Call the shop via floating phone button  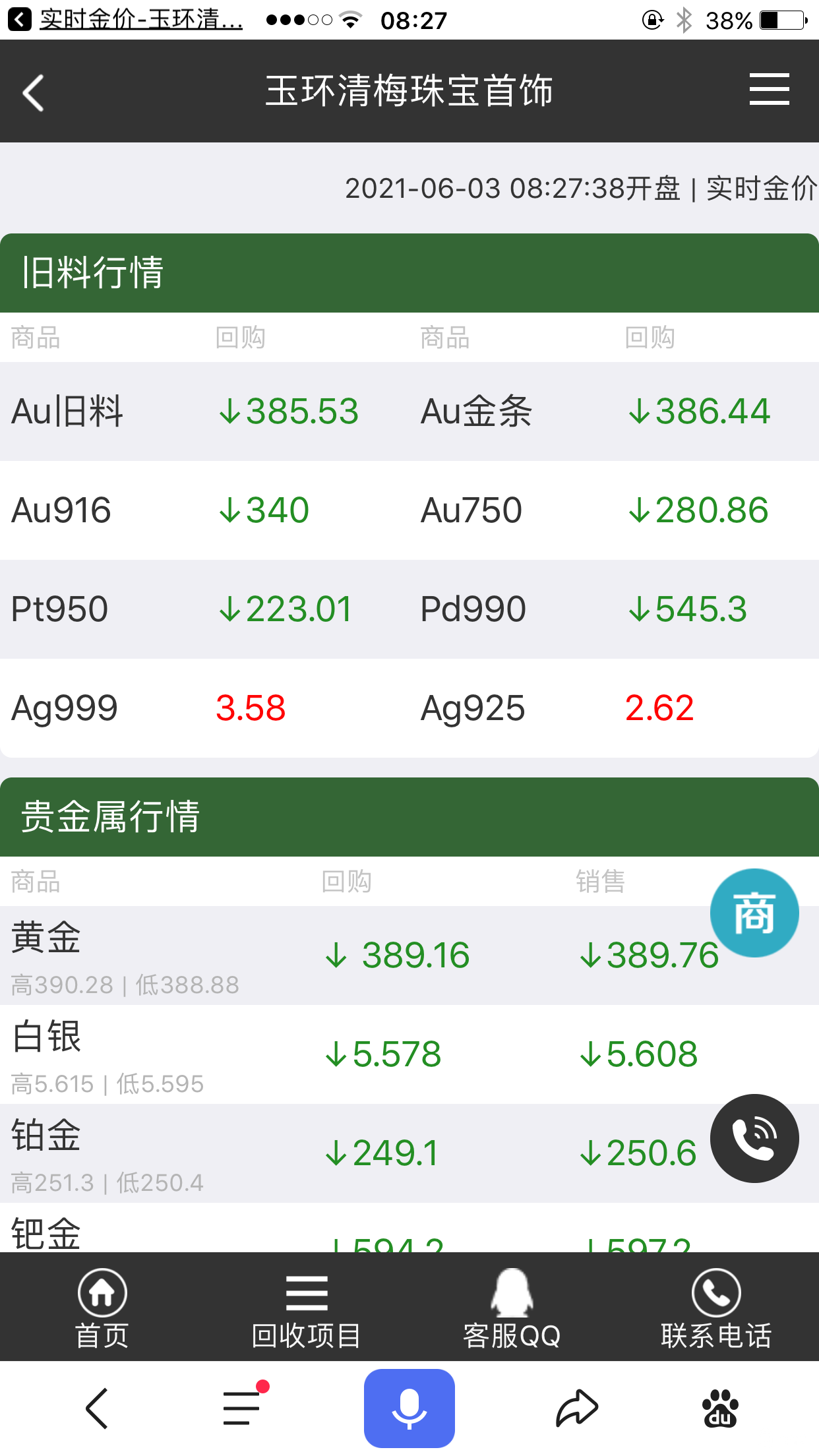[754, 1139]
